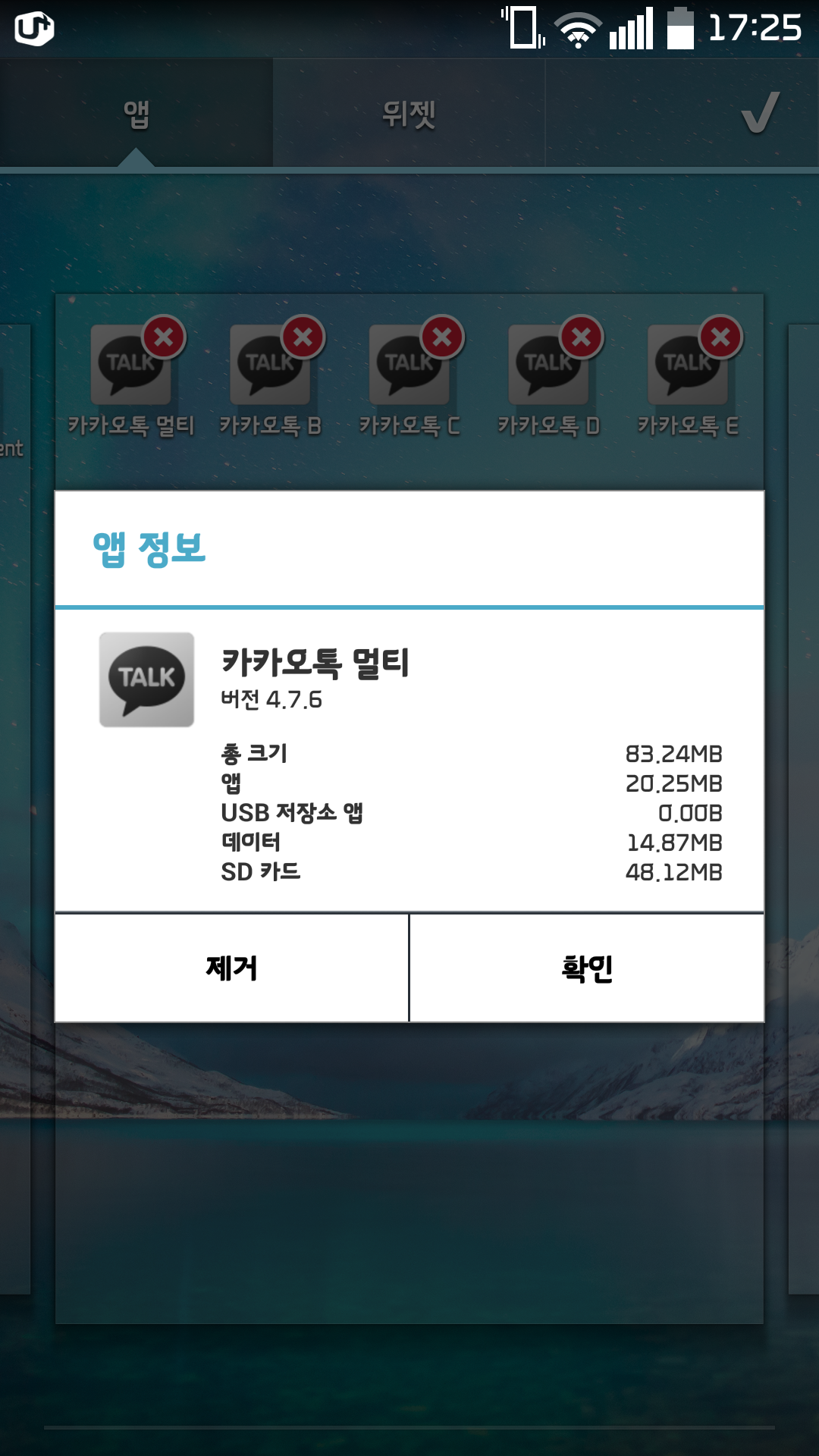Tap the checkmark to finish editing

(759, 113)
